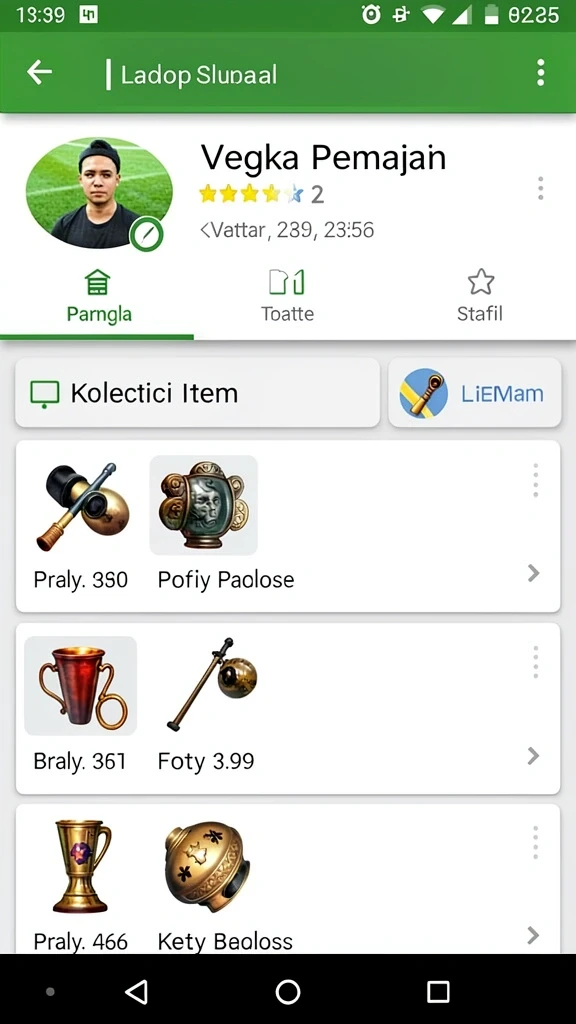Open the options dots beside Vegka Pemajan
The height and width of the screenshot is (1024, 576).
coord(540,188)
